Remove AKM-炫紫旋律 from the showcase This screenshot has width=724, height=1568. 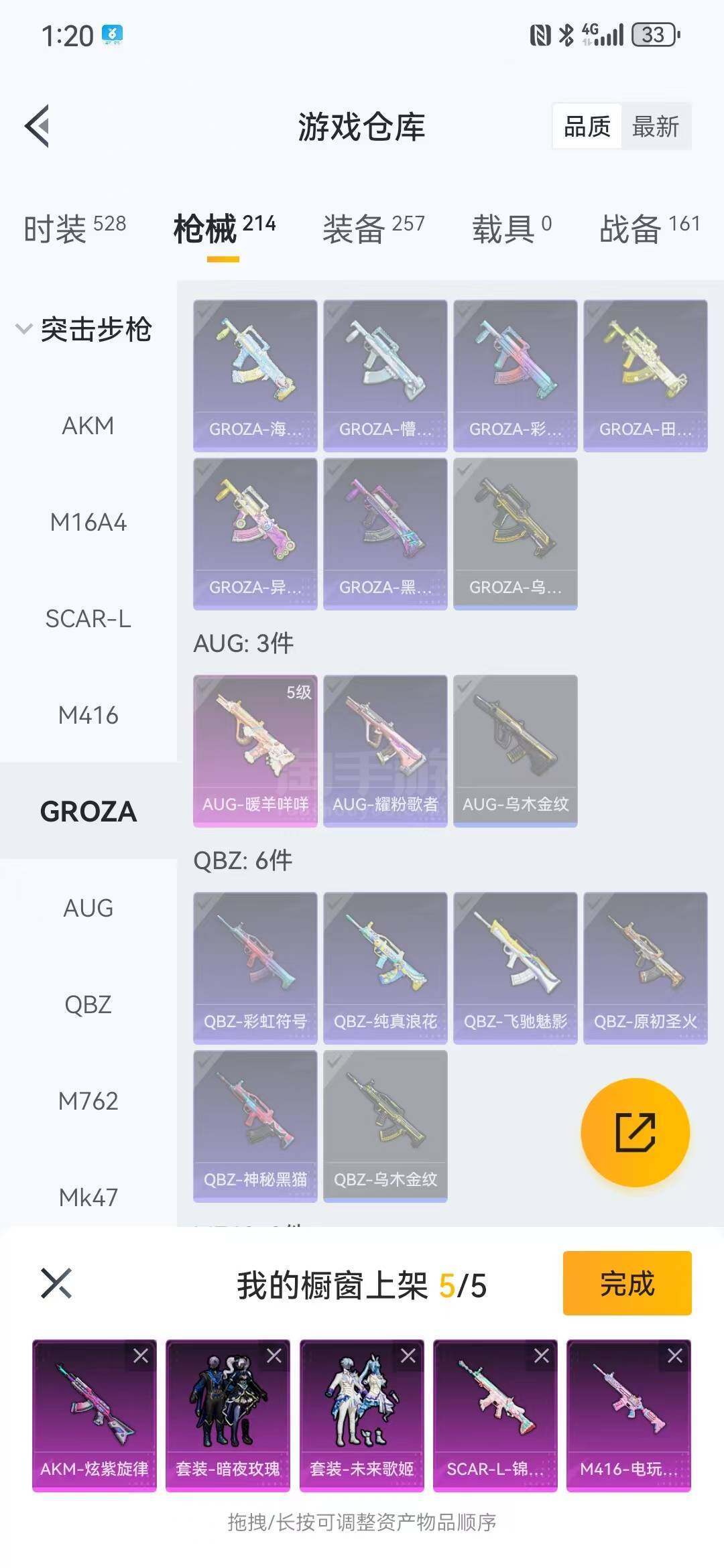click(141, 1356)
